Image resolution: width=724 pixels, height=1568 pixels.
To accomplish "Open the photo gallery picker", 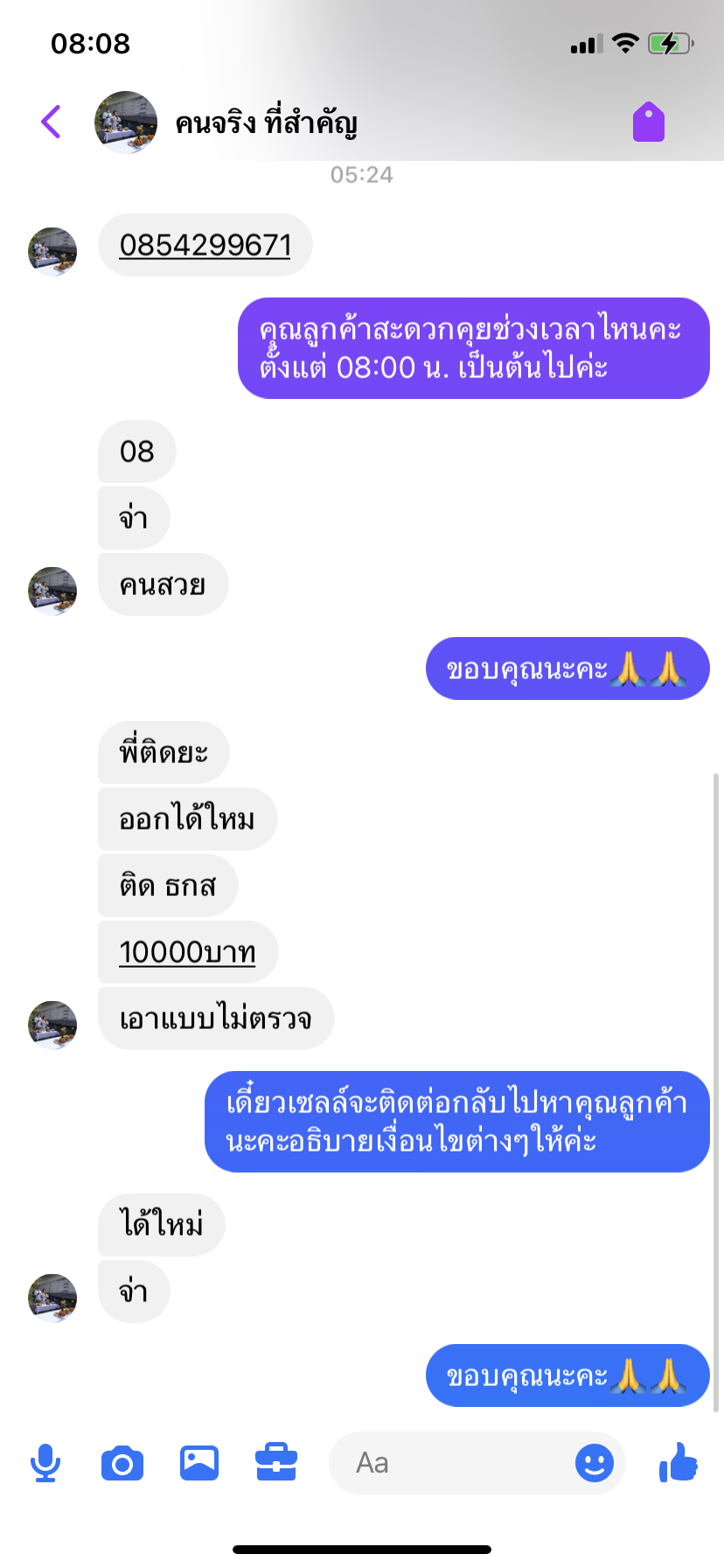I will coord(199,1463).
